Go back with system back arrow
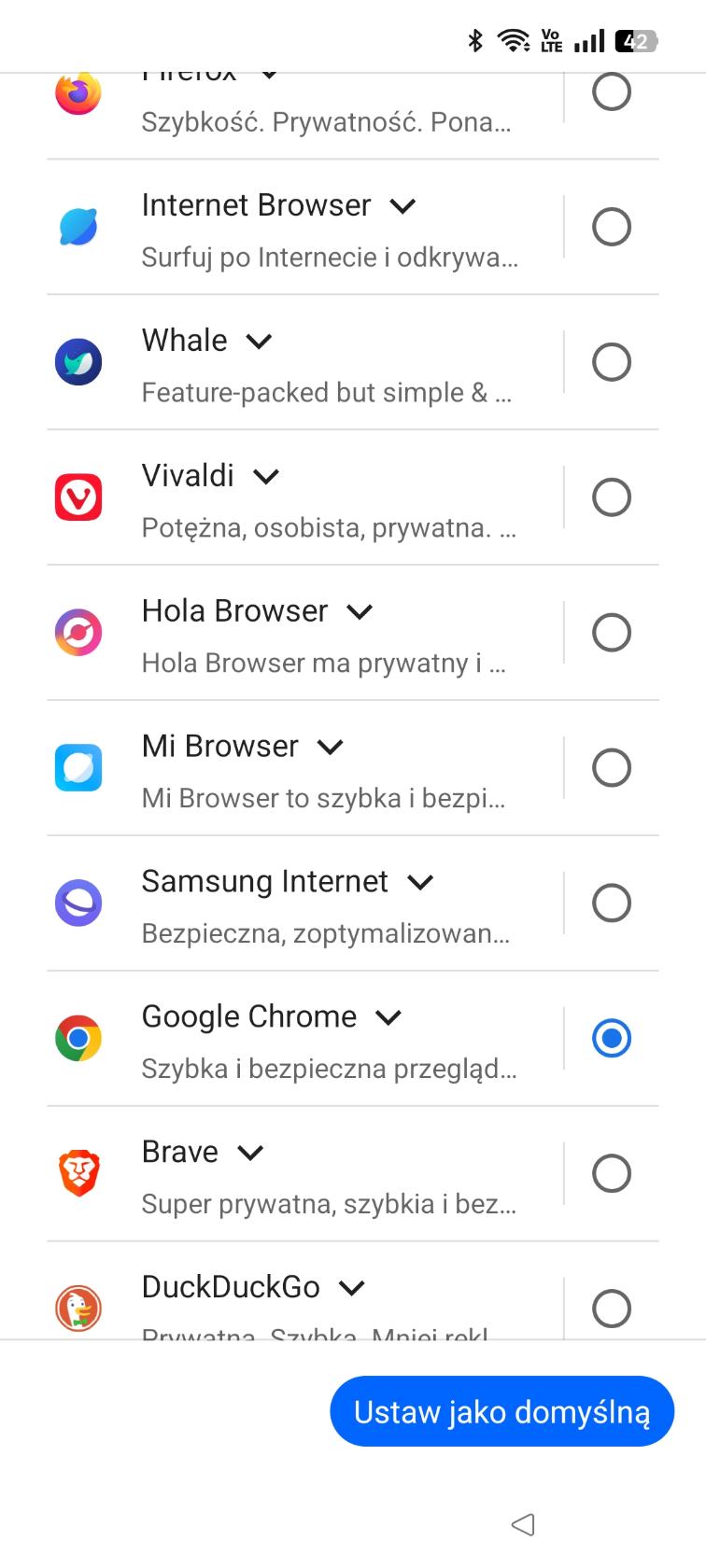The image size is (706, 1568). [x=523, y=1525]
